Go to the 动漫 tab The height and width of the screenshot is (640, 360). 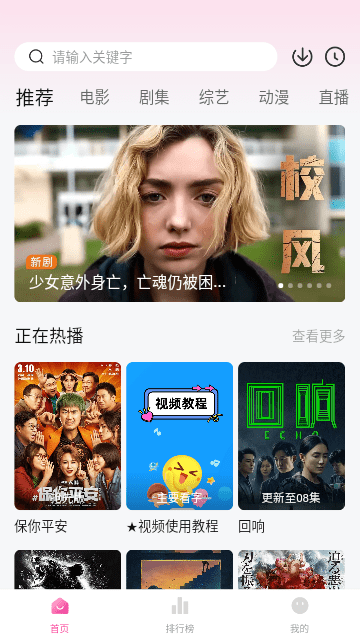click(274, 98)
